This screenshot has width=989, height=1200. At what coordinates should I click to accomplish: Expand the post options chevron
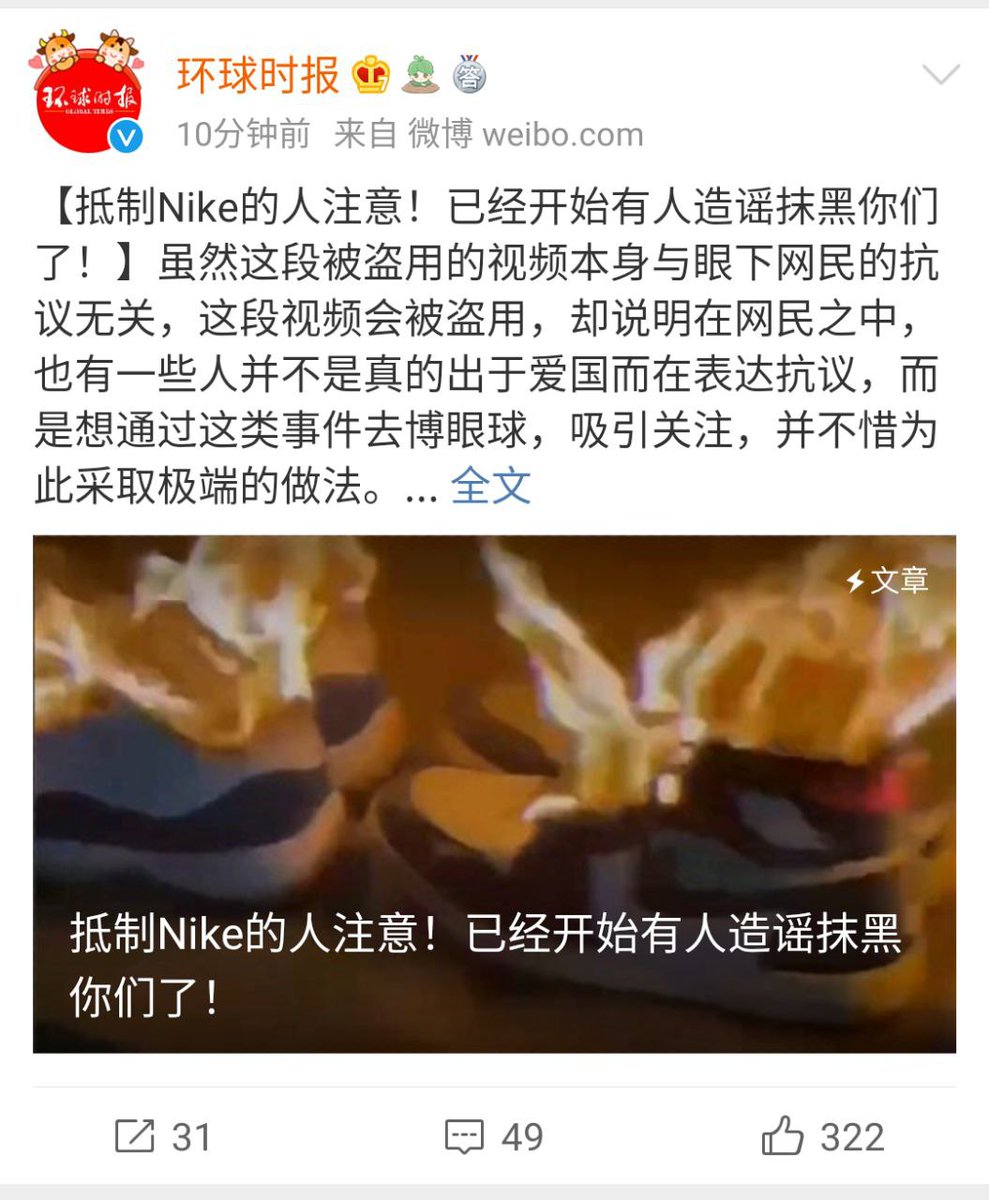pyautogui.click(x=939, y=76)
